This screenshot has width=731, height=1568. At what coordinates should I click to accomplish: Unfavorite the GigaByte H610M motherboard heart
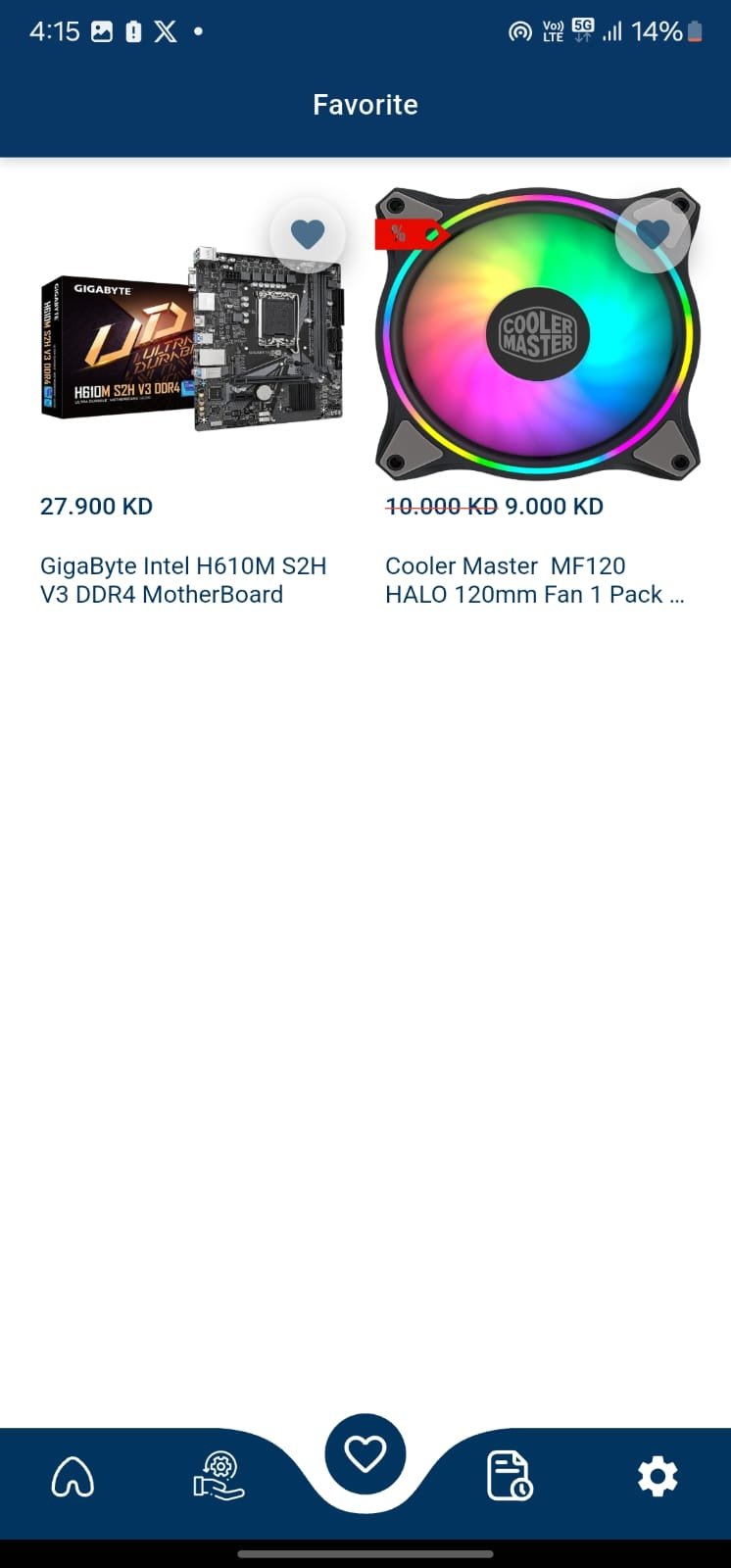click(x=308, y=235)
